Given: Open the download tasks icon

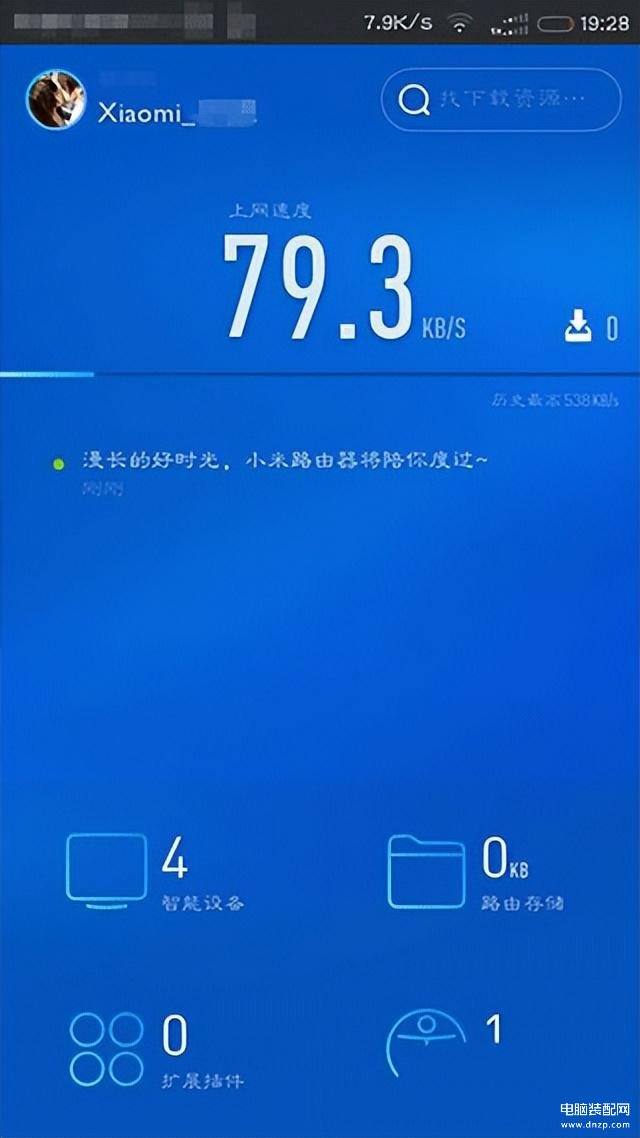Looking at the screenshot, I should click(580, 325).
